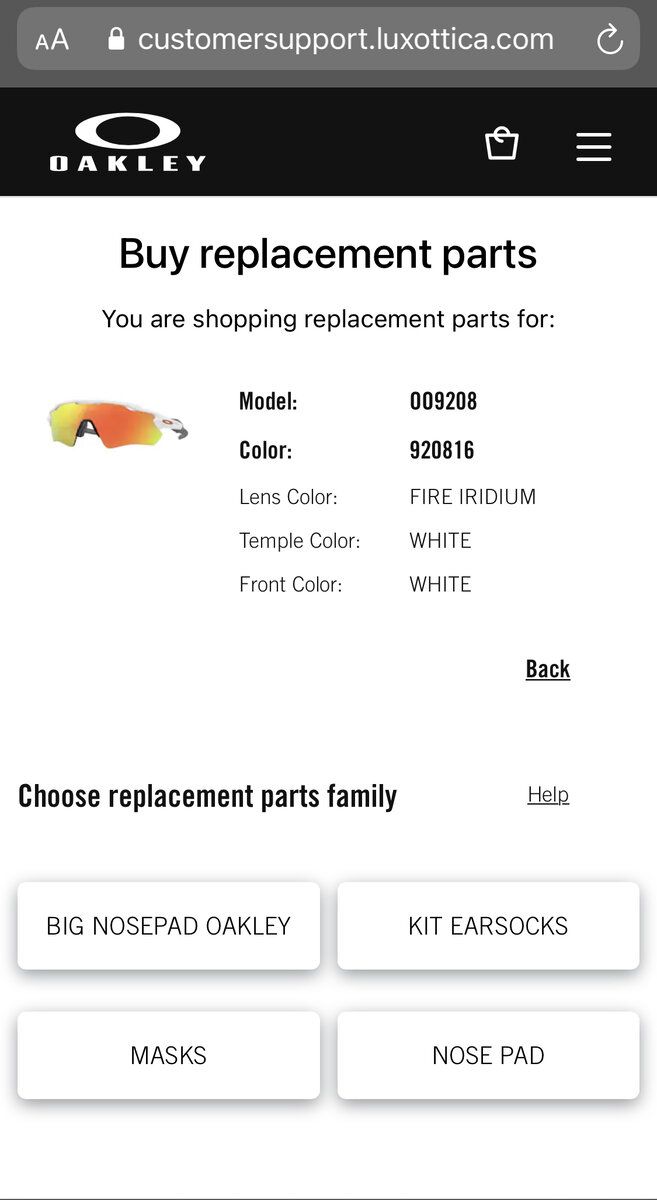The image size is (657, 1200).
Task: Reload the page in the browser
Action: [x=609, y=40]
